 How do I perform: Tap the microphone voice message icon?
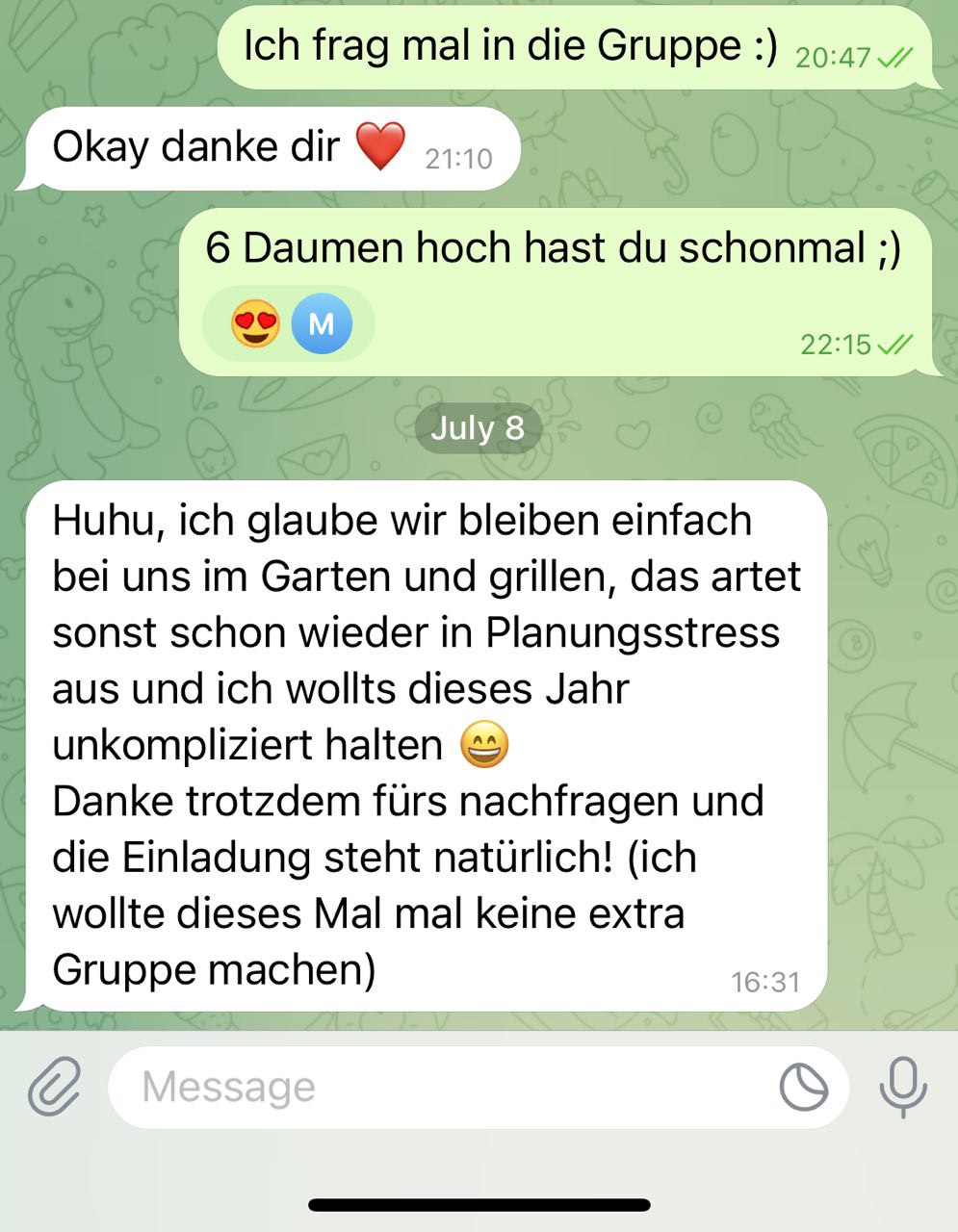(902, 1088)
